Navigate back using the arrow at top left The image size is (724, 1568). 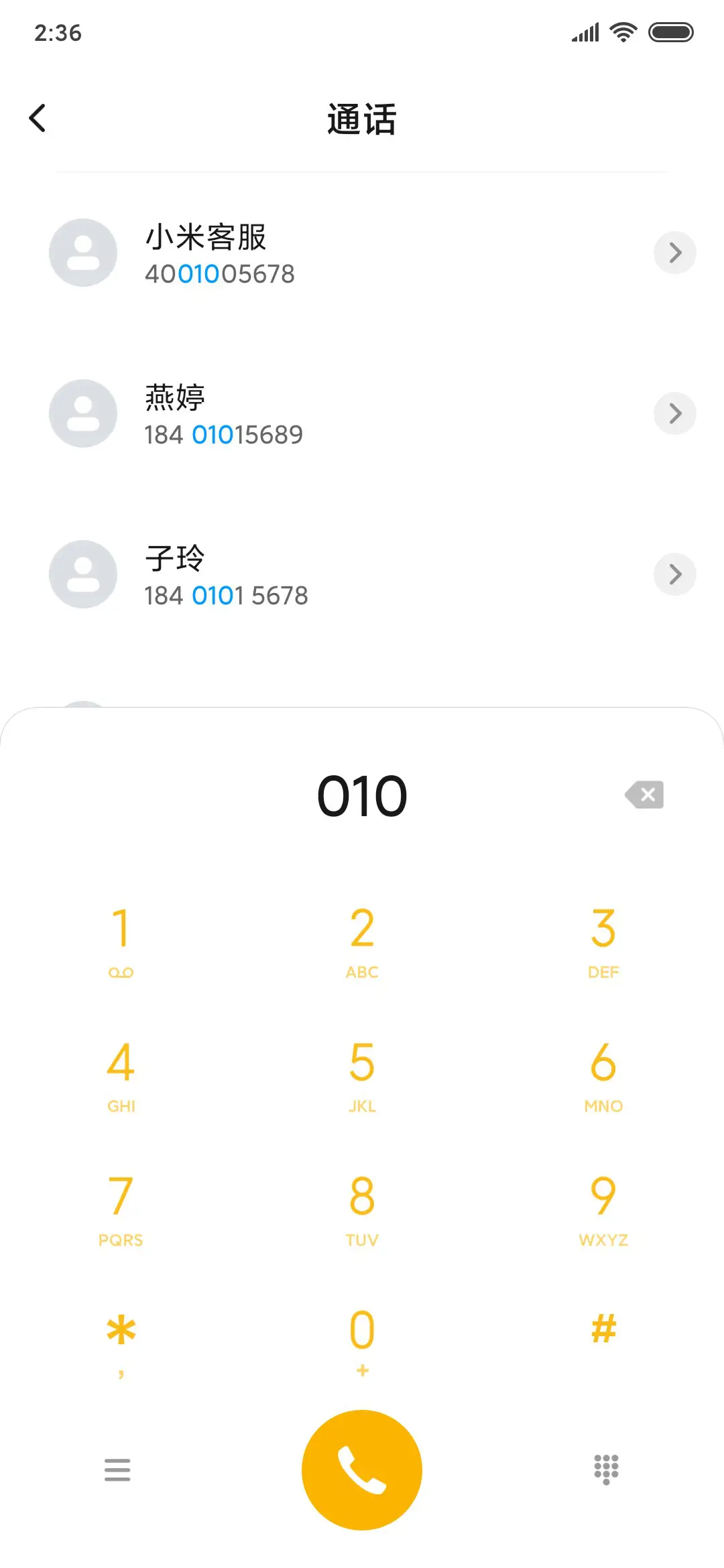[38, 117]
